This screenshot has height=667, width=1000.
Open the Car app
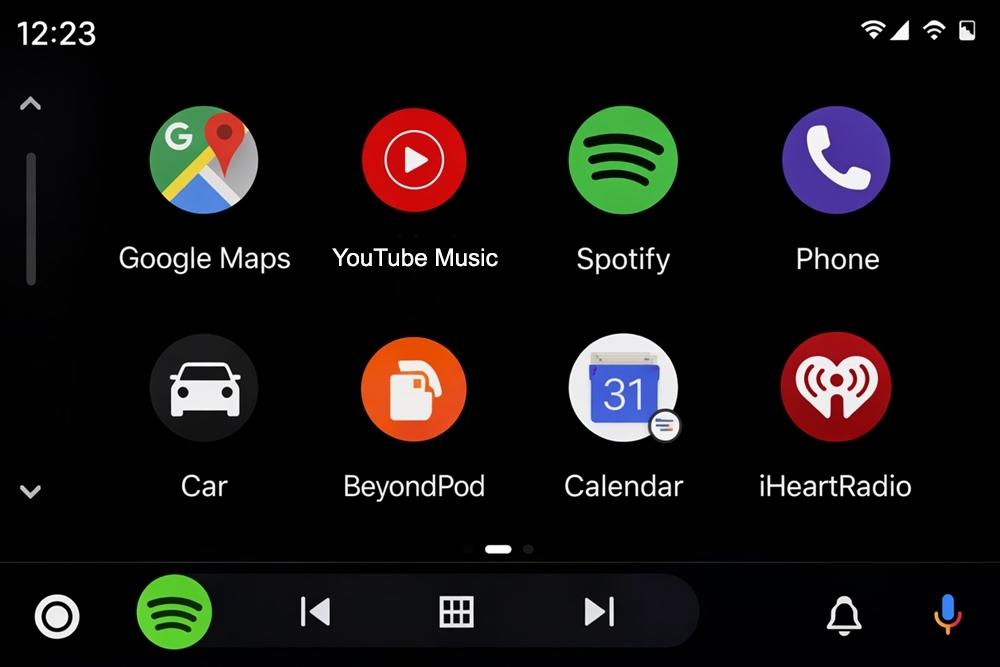click(x=204, y=388)
